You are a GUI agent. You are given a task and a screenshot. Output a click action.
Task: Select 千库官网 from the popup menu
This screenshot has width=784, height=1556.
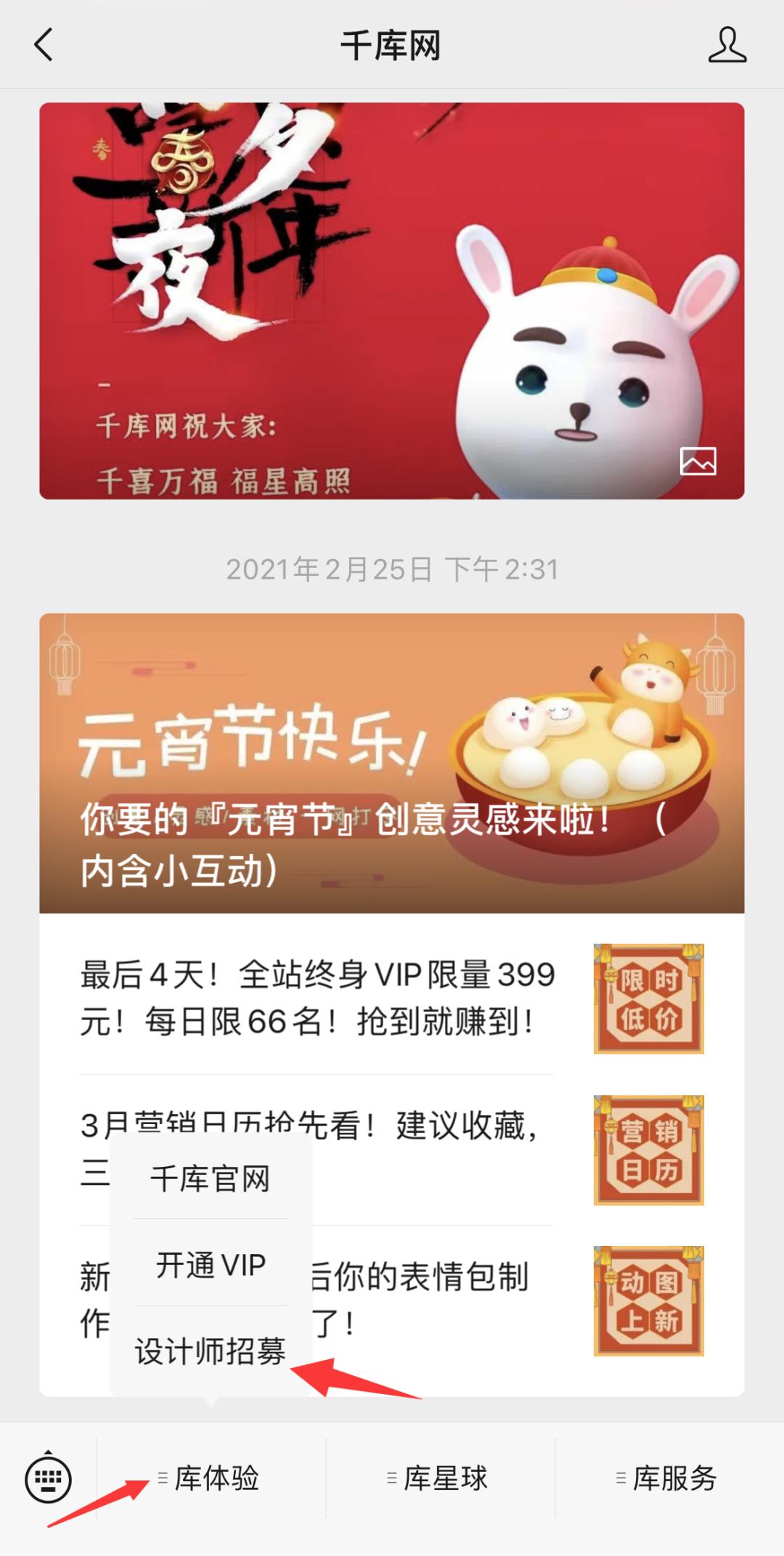point(210,1177)
